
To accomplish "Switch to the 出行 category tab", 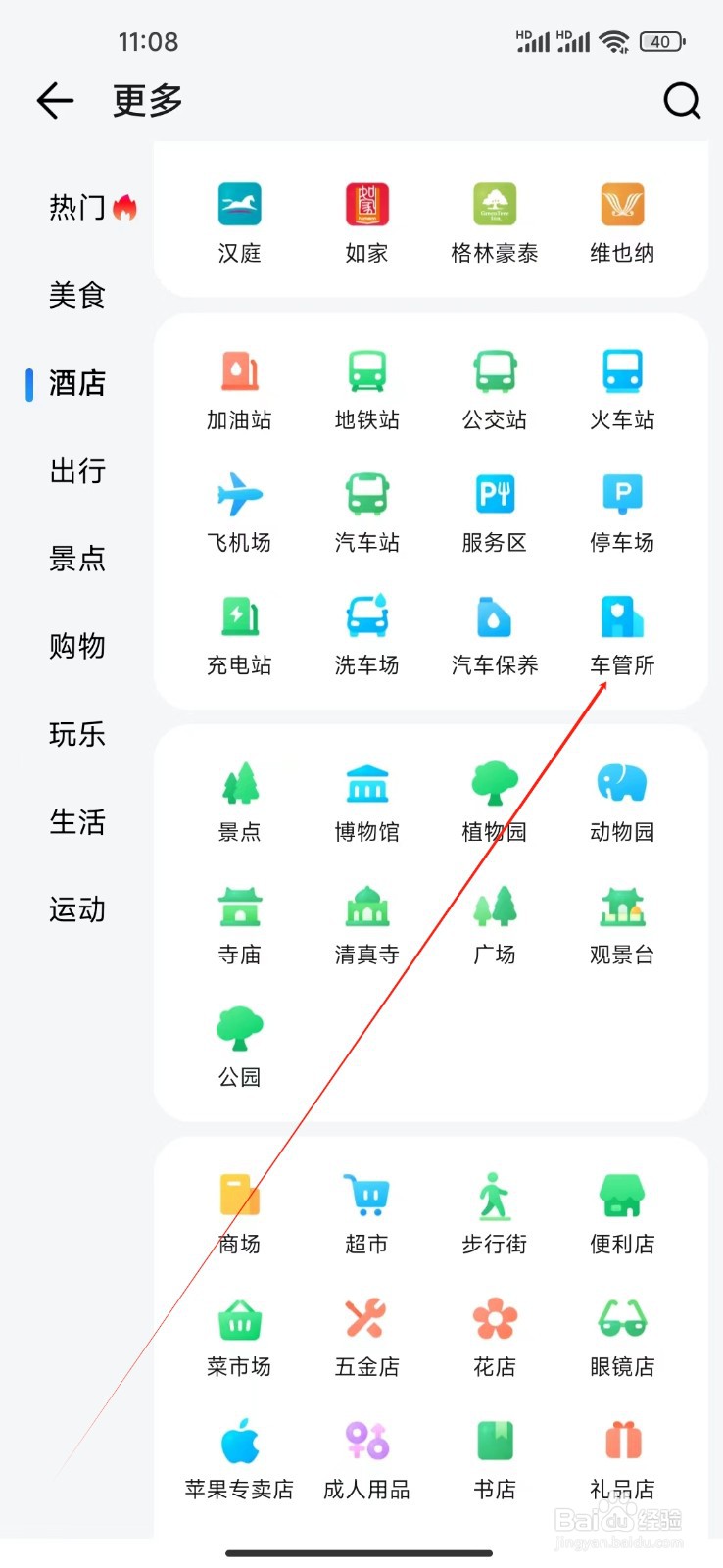I will [x=78, y=471].
